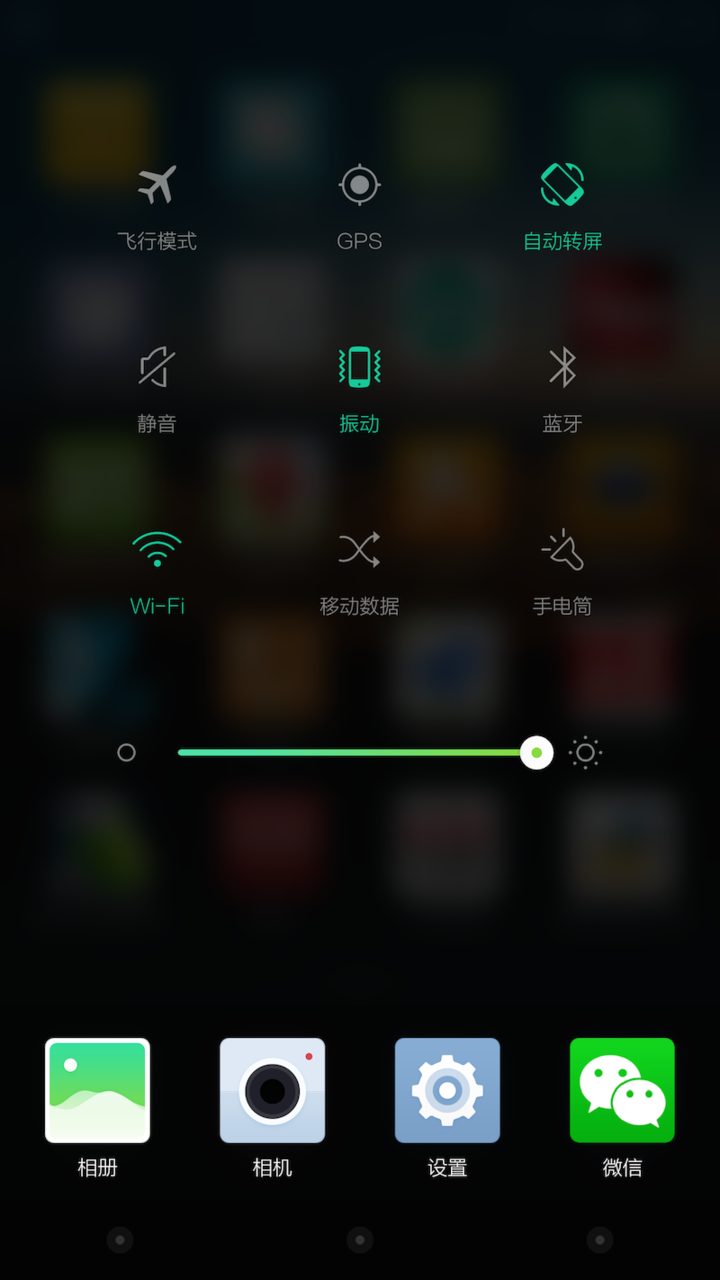Open the Gallery app (相册)
The width and height of the screenshot is (720, 1280).
coord(97,1090)
